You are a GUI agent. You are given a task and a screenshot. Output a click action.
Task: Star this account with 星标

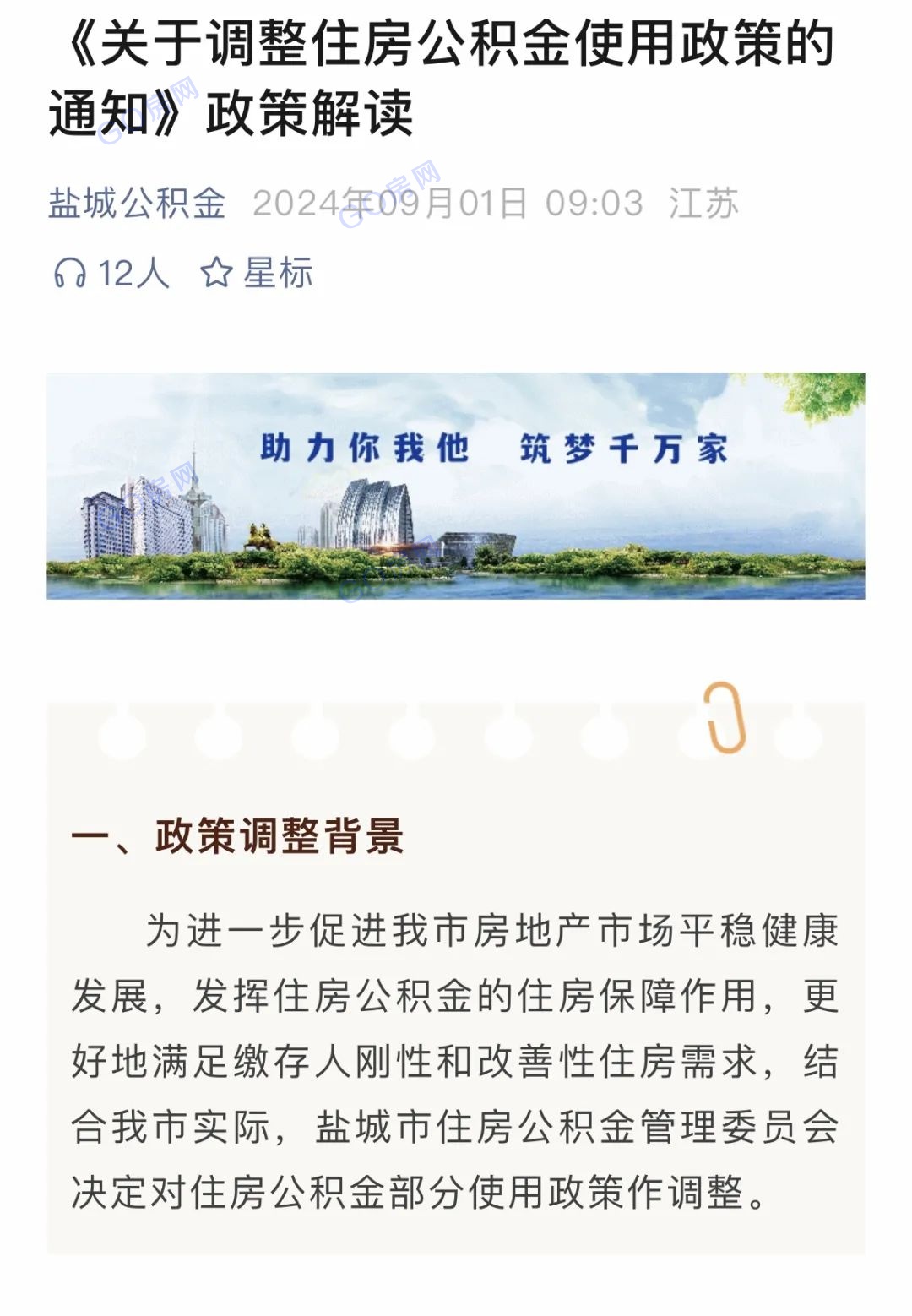(256, 274)
